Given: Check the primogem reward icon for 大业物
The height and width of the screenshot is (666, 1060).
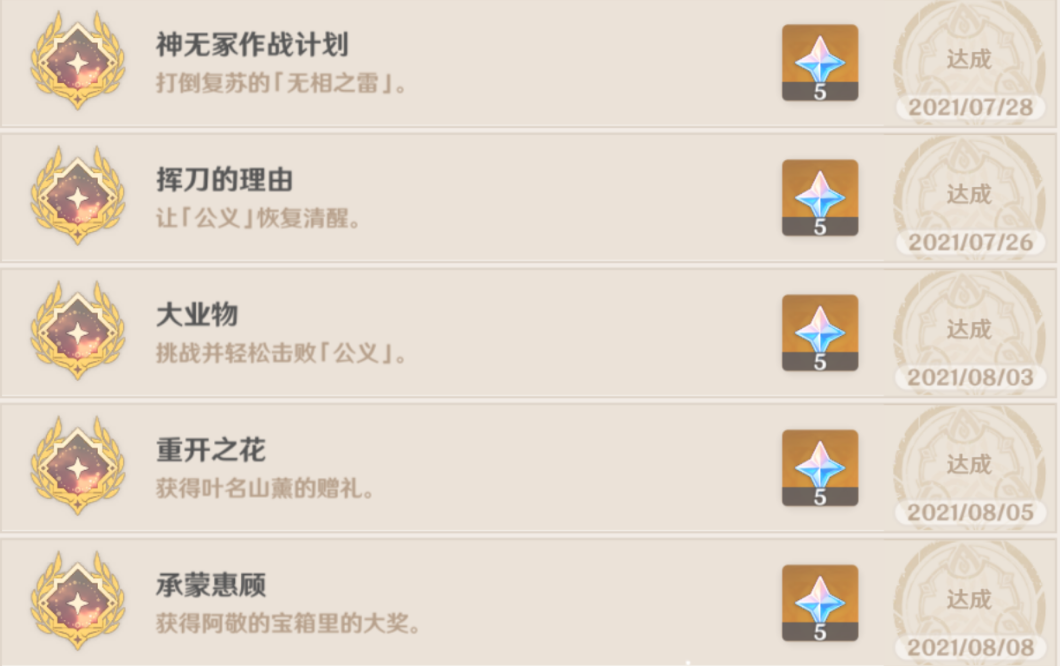Looking at the screenshot, I should tap(820, 333).
